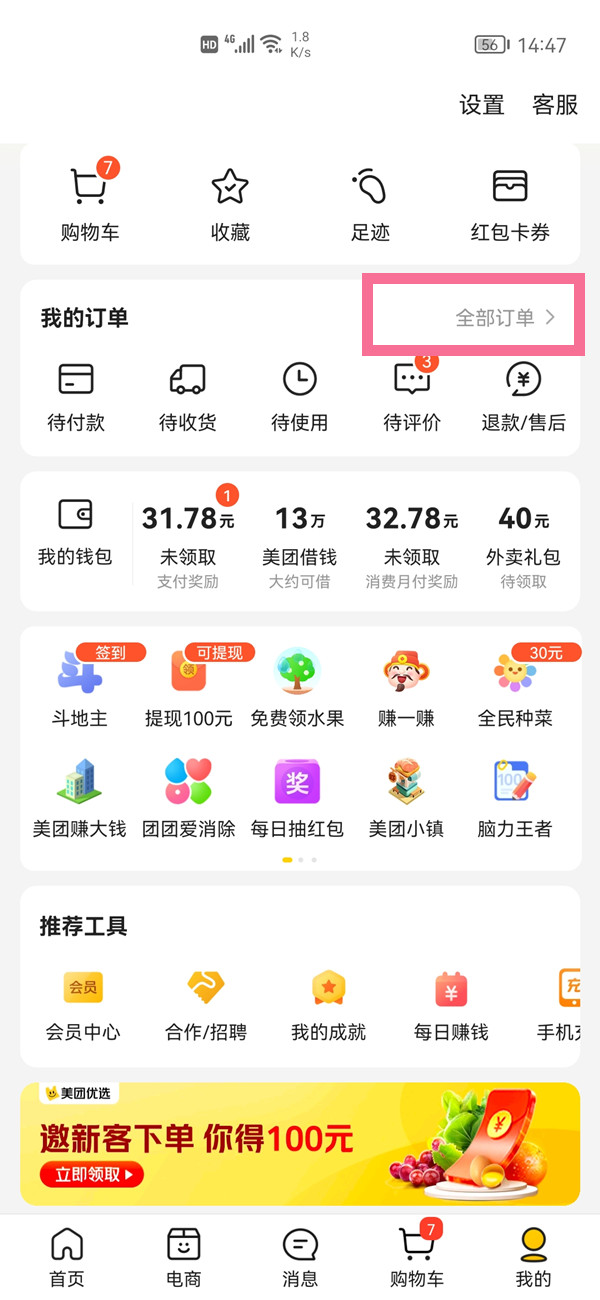
Task: Check 待收货 orders awaiting delivery
Action: coord(188,397)
